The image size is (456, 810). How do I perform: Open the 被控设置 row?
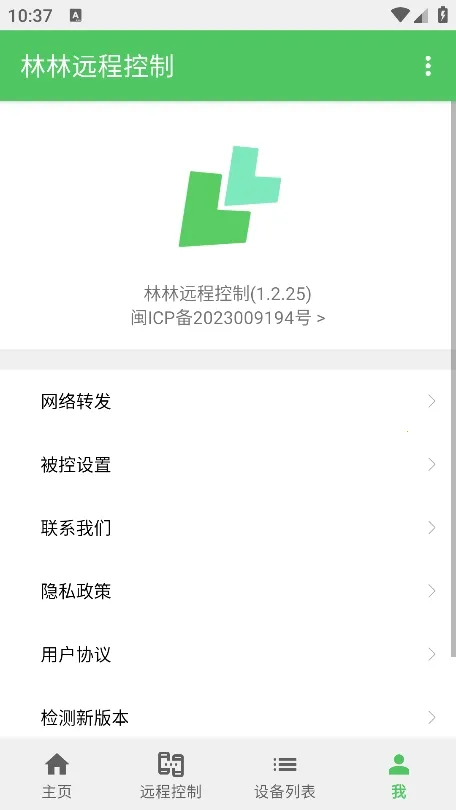pyautogui.click(x=228, y=465)
